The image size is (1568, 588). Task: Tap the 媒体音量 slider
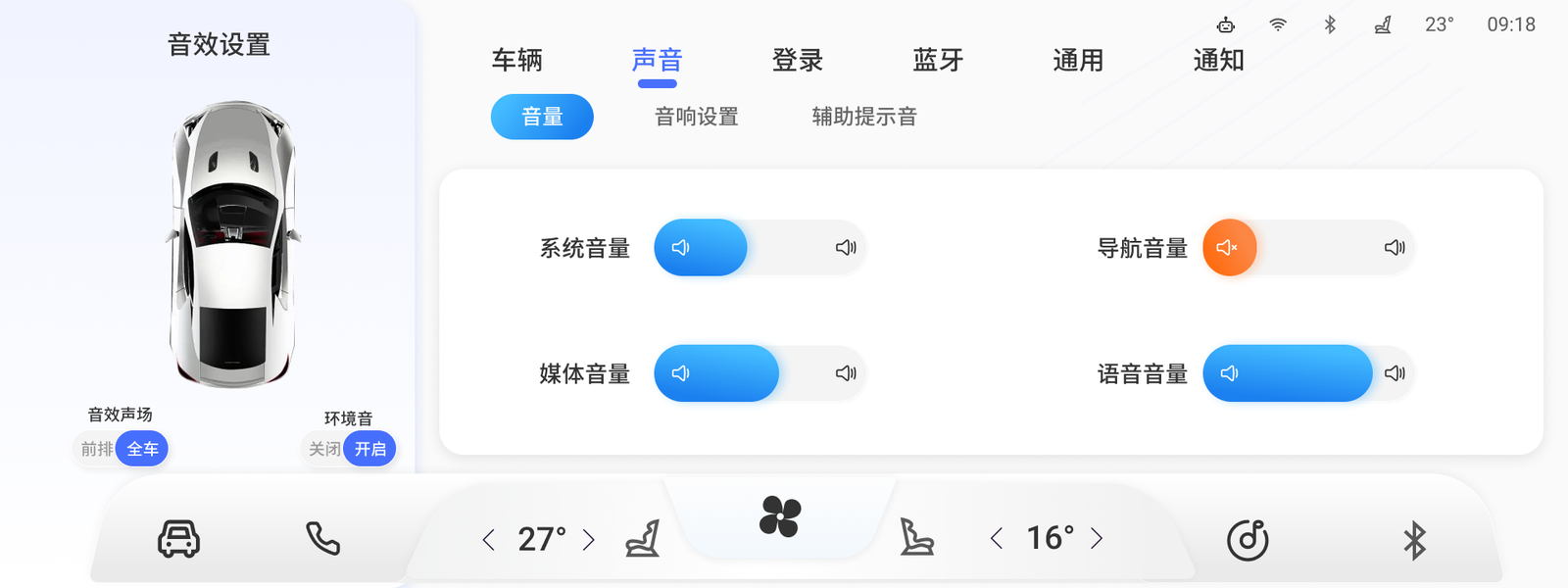click(759, 373)
